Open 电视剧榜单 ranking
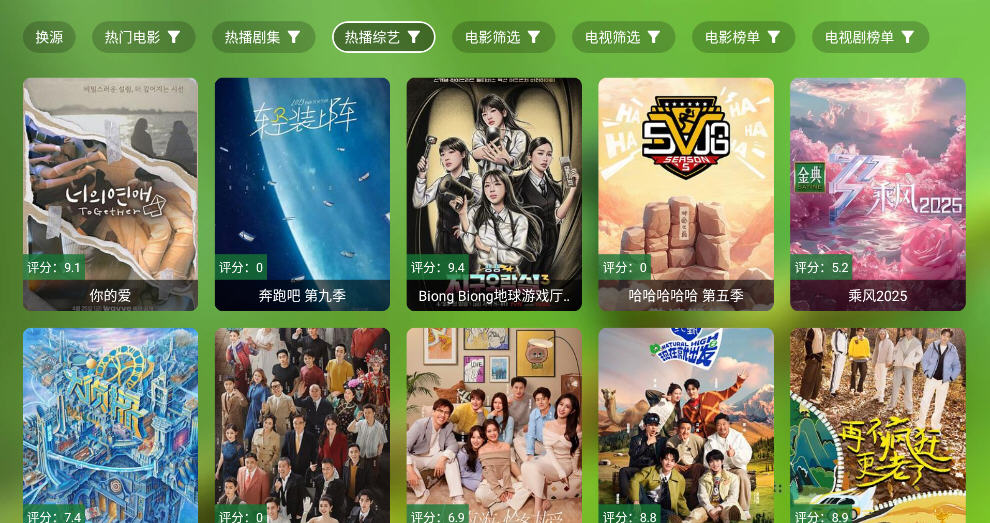Screen dimensions: 990x523 coord(870,37)
